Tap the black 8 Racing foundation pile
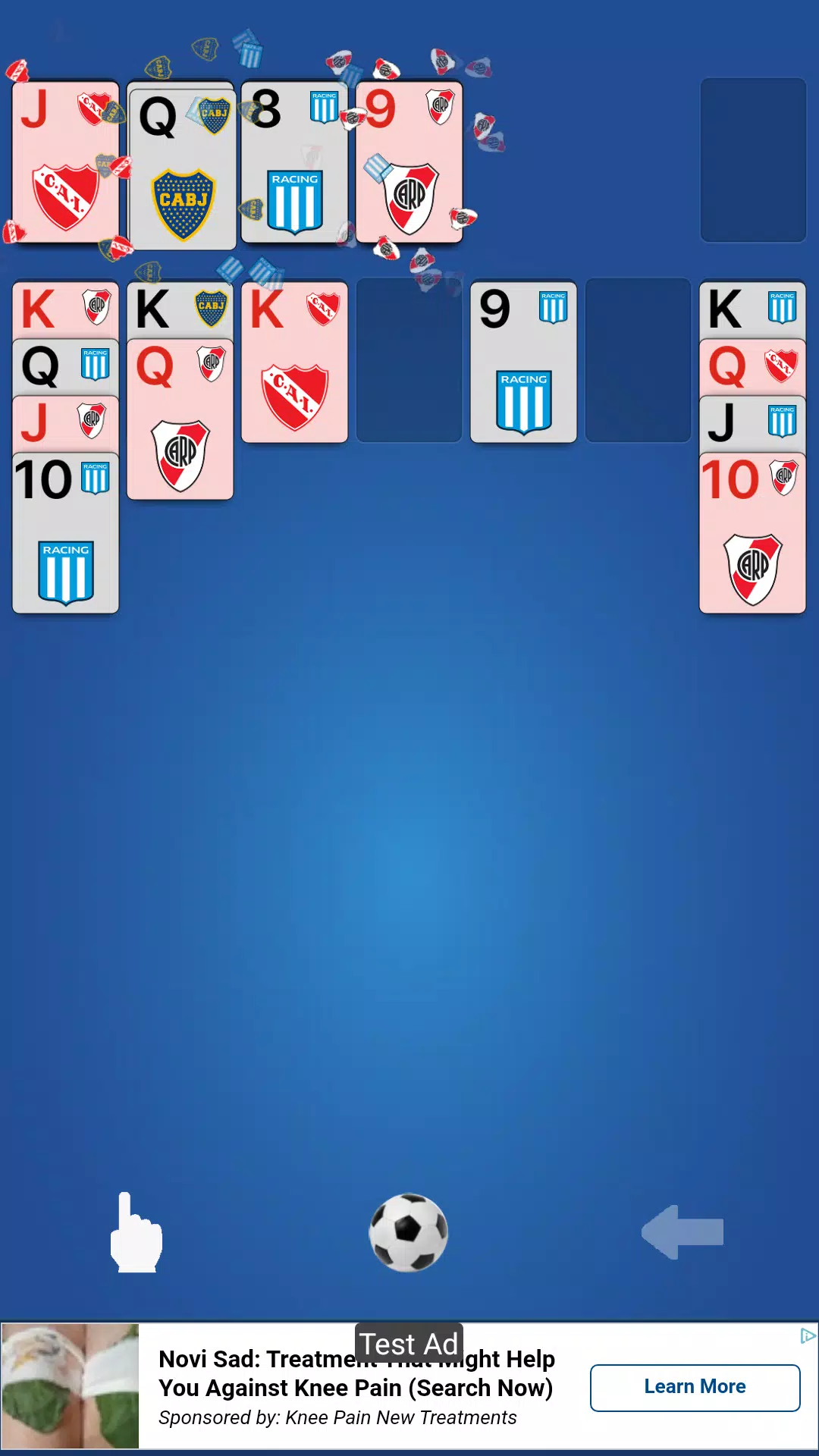The width and height of the screenshot is (819, 1456). (295, 162)
